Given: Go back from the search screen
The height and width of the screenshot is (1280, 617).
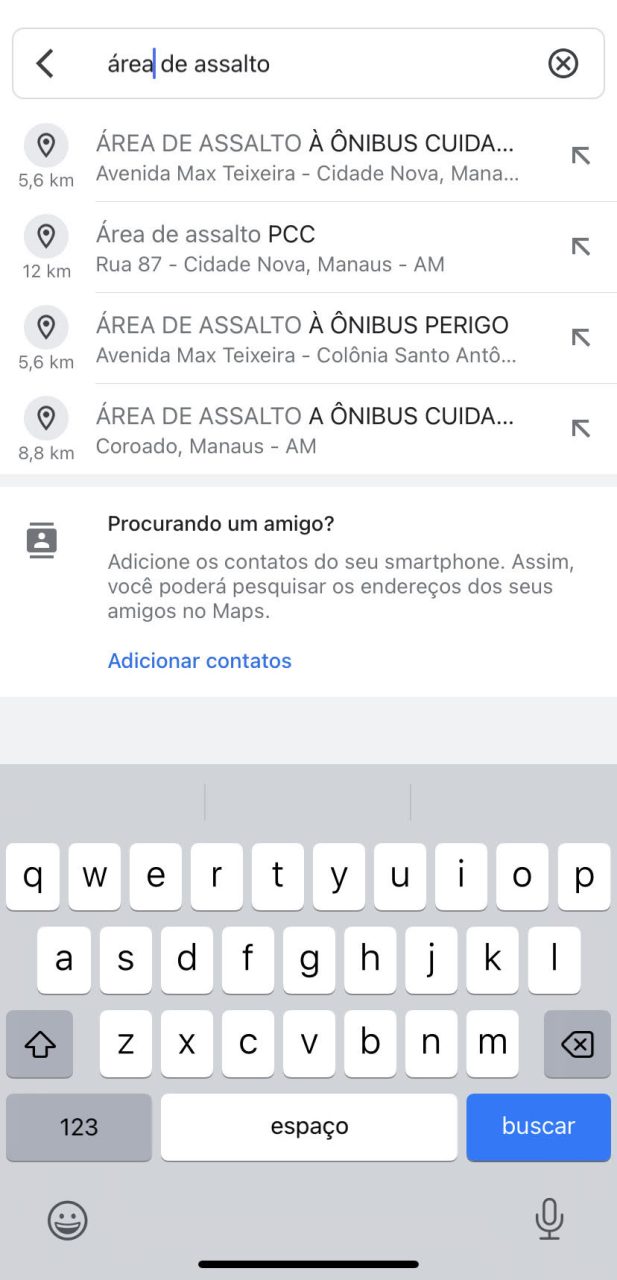Looking at the screenshot, I should click(x=45, y=64).
